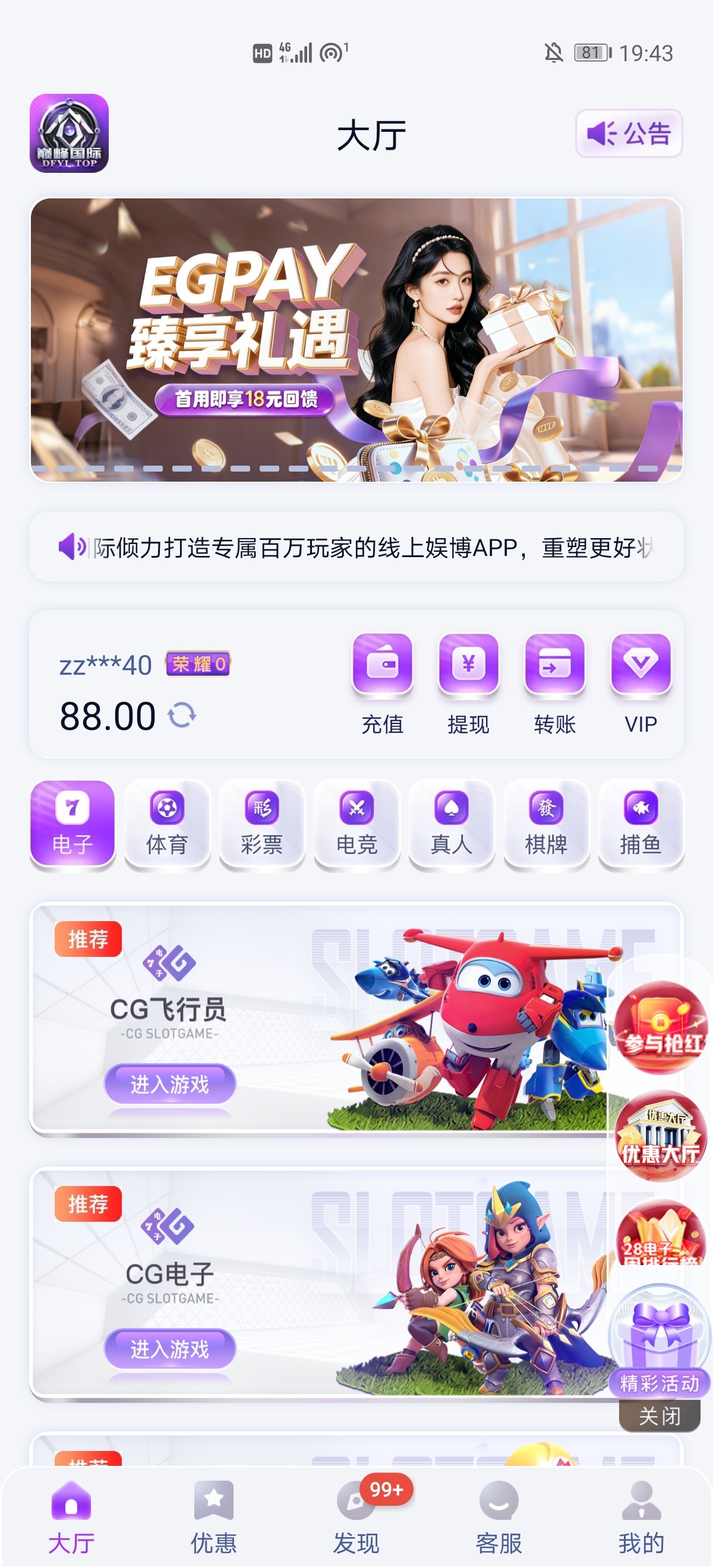
Task: Open the 优惠大厅 floating shortcut
Action: click(x=660, y=1136)
